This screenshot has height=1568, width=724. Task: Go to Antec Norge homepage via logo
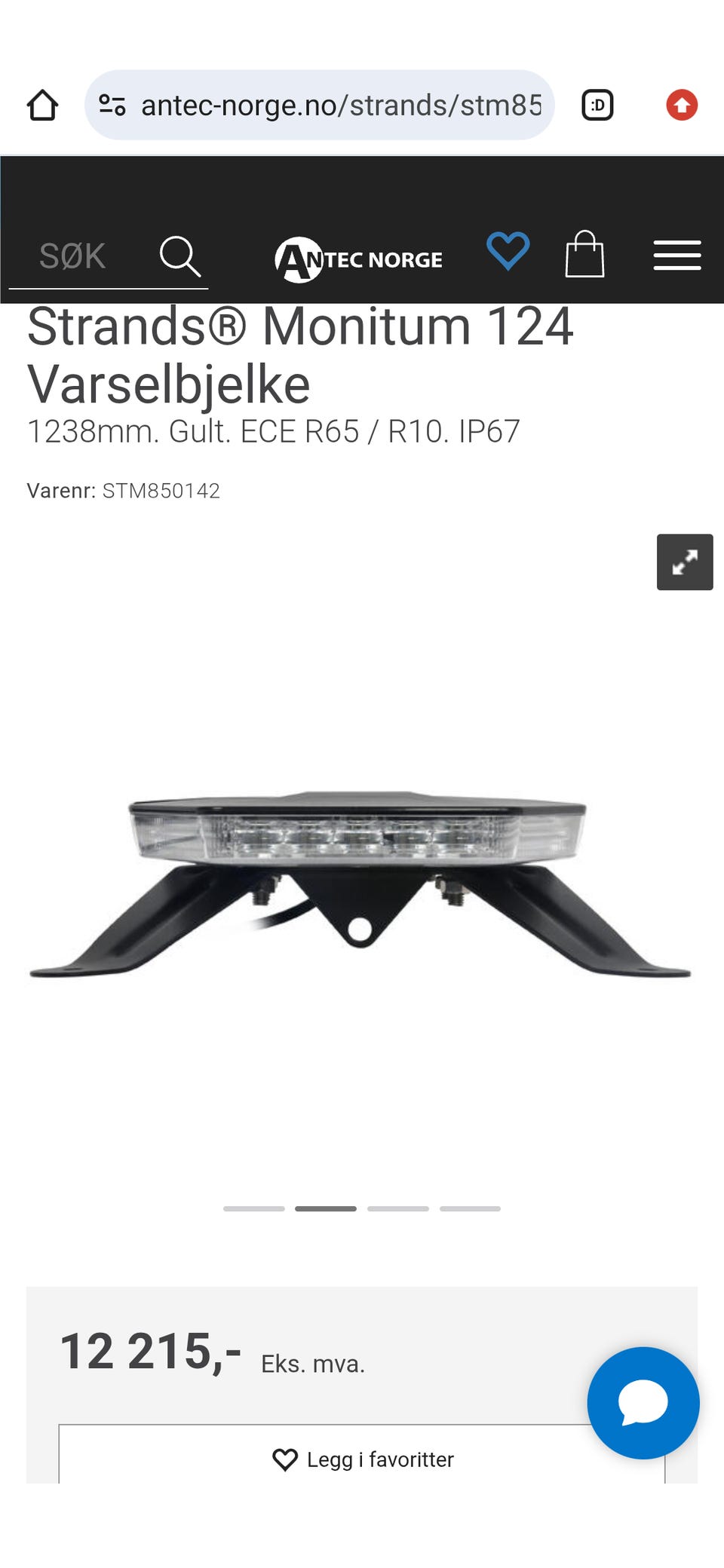[359, 259]
